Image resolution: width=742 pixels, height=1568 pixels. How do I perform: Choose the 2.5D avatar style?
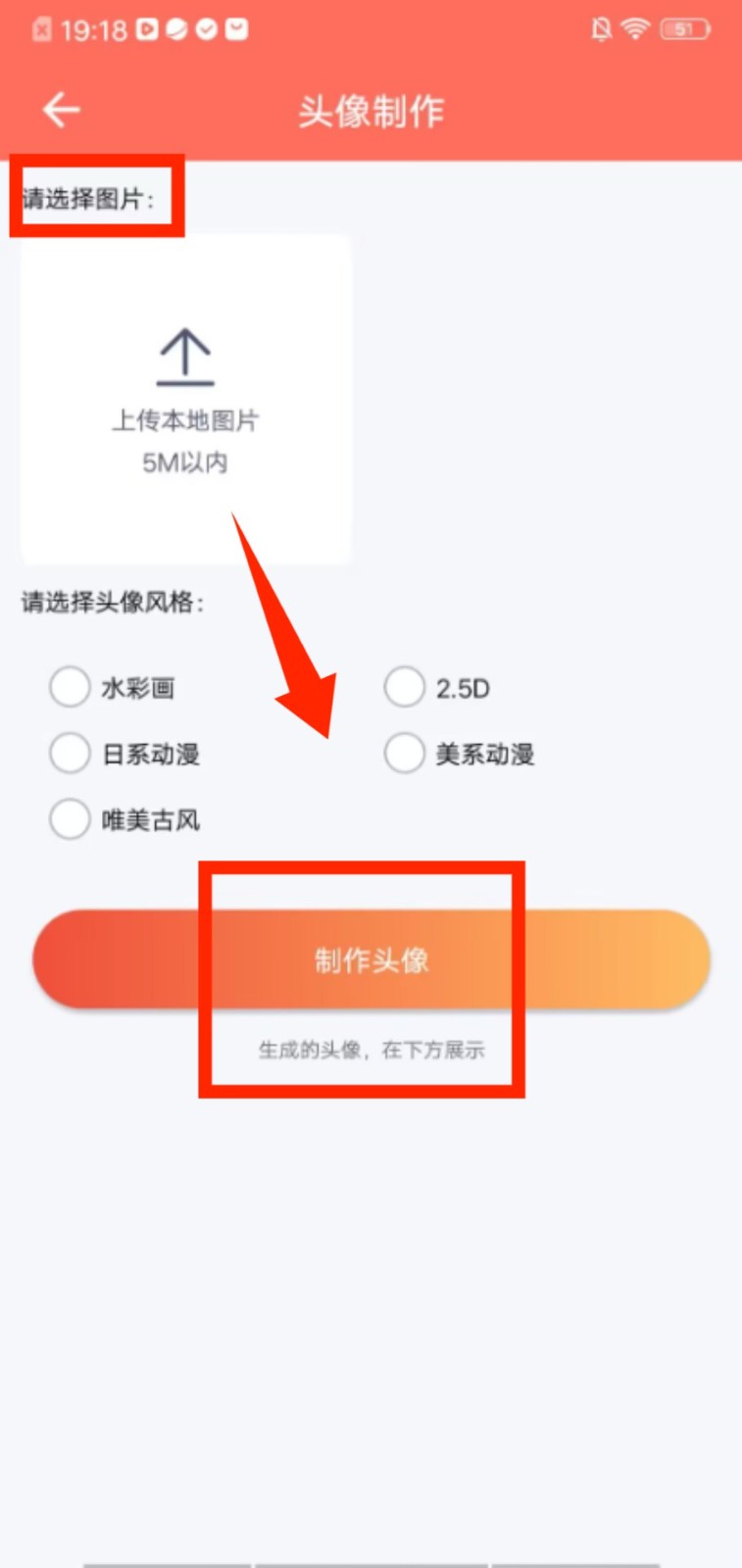[x=405, y=687]
